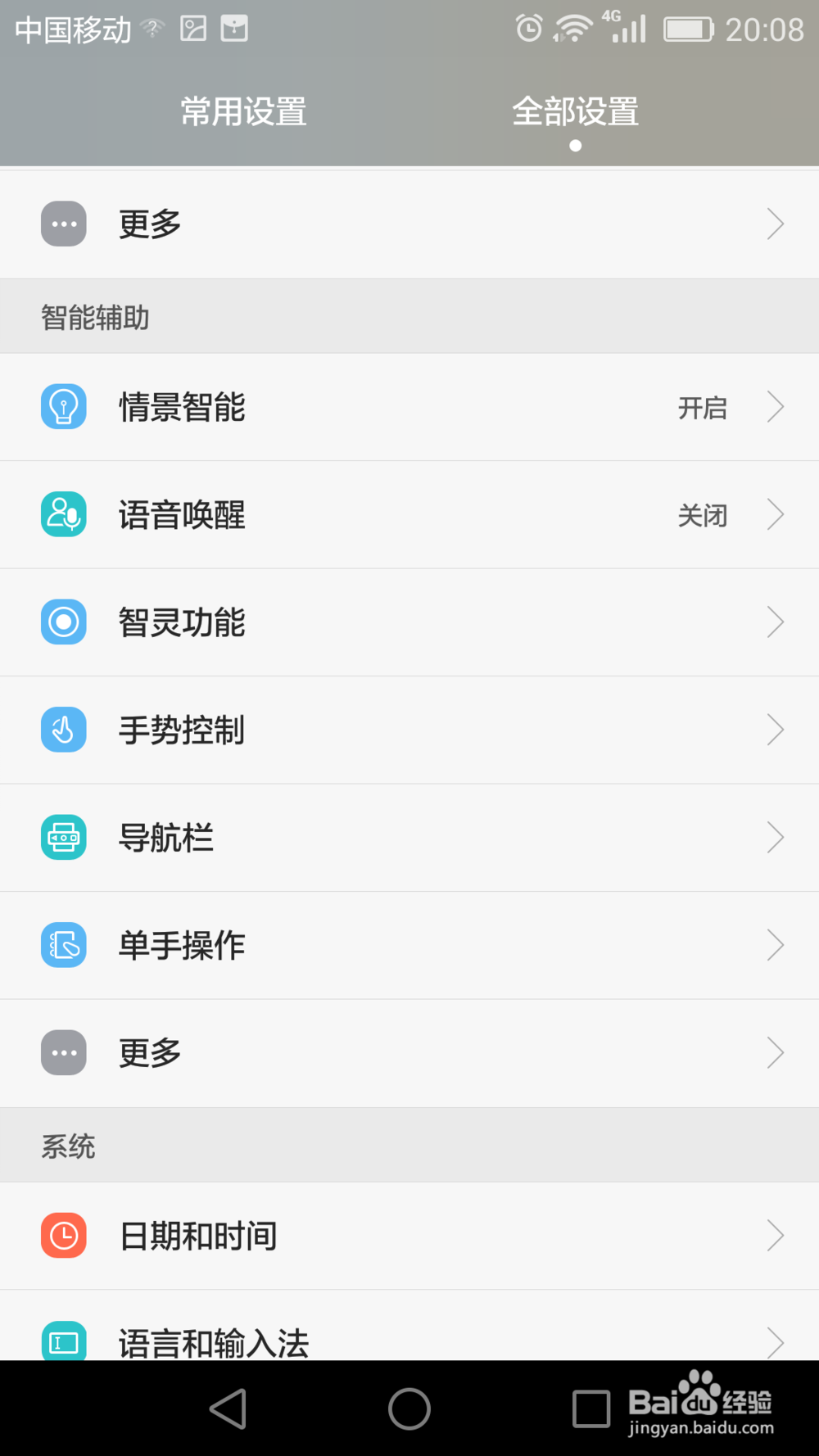Open 导航栏 settings
The height and width of the screenshot is (1456, 819).
[409, 838]
